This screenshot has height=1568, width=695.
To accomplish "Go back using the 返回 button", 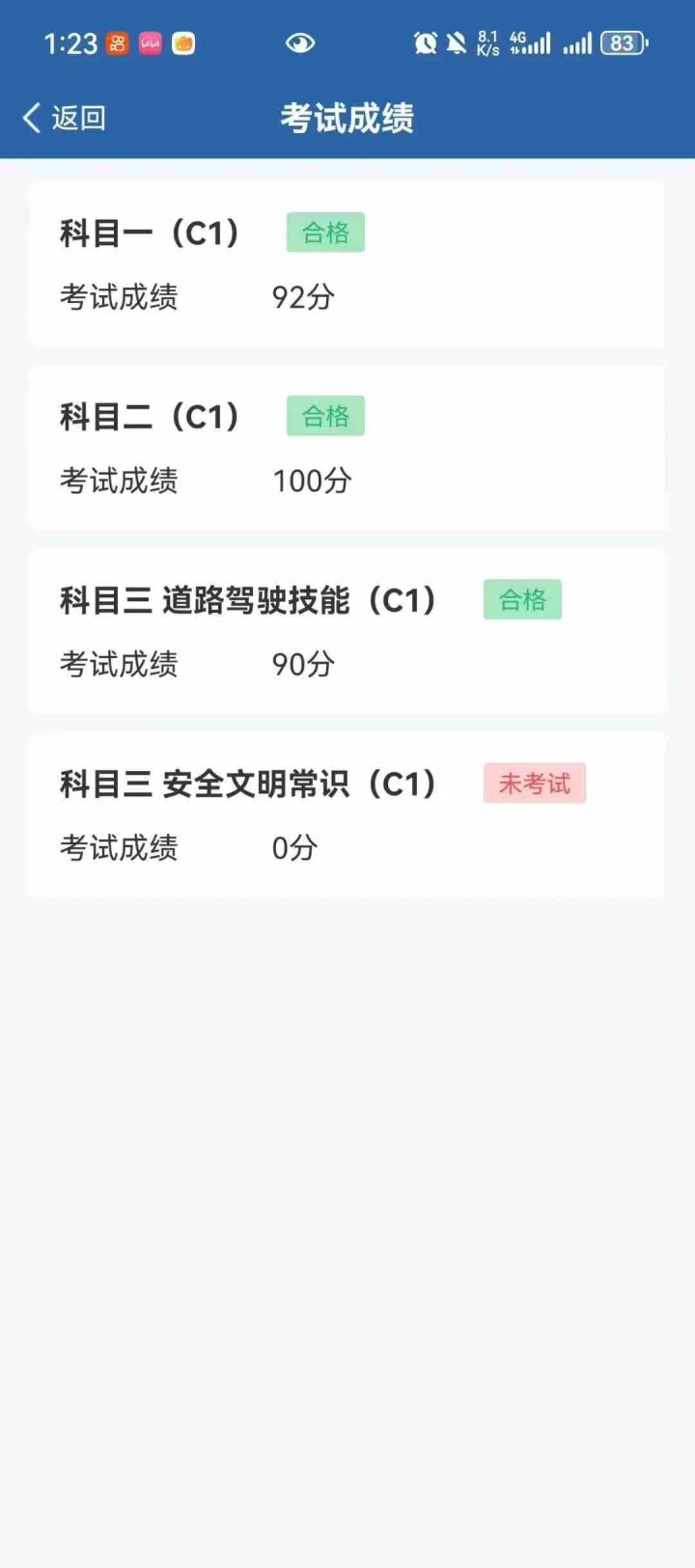I will click(x=64, y=118).
